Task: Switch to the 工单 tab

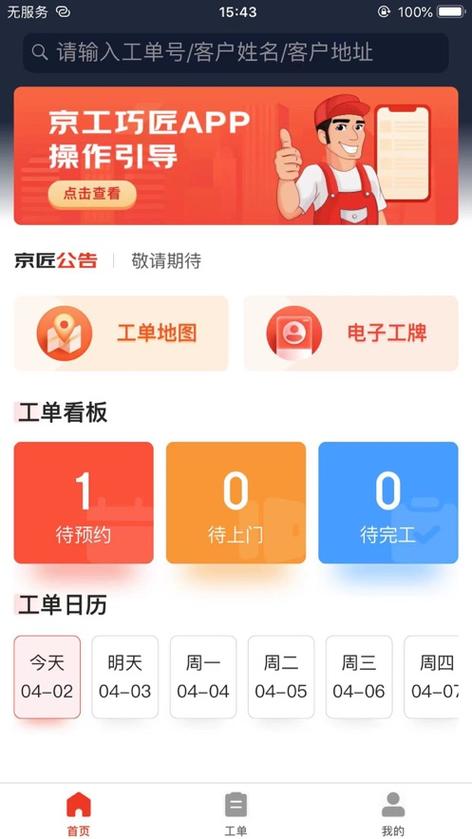Action: coord(236,813)
